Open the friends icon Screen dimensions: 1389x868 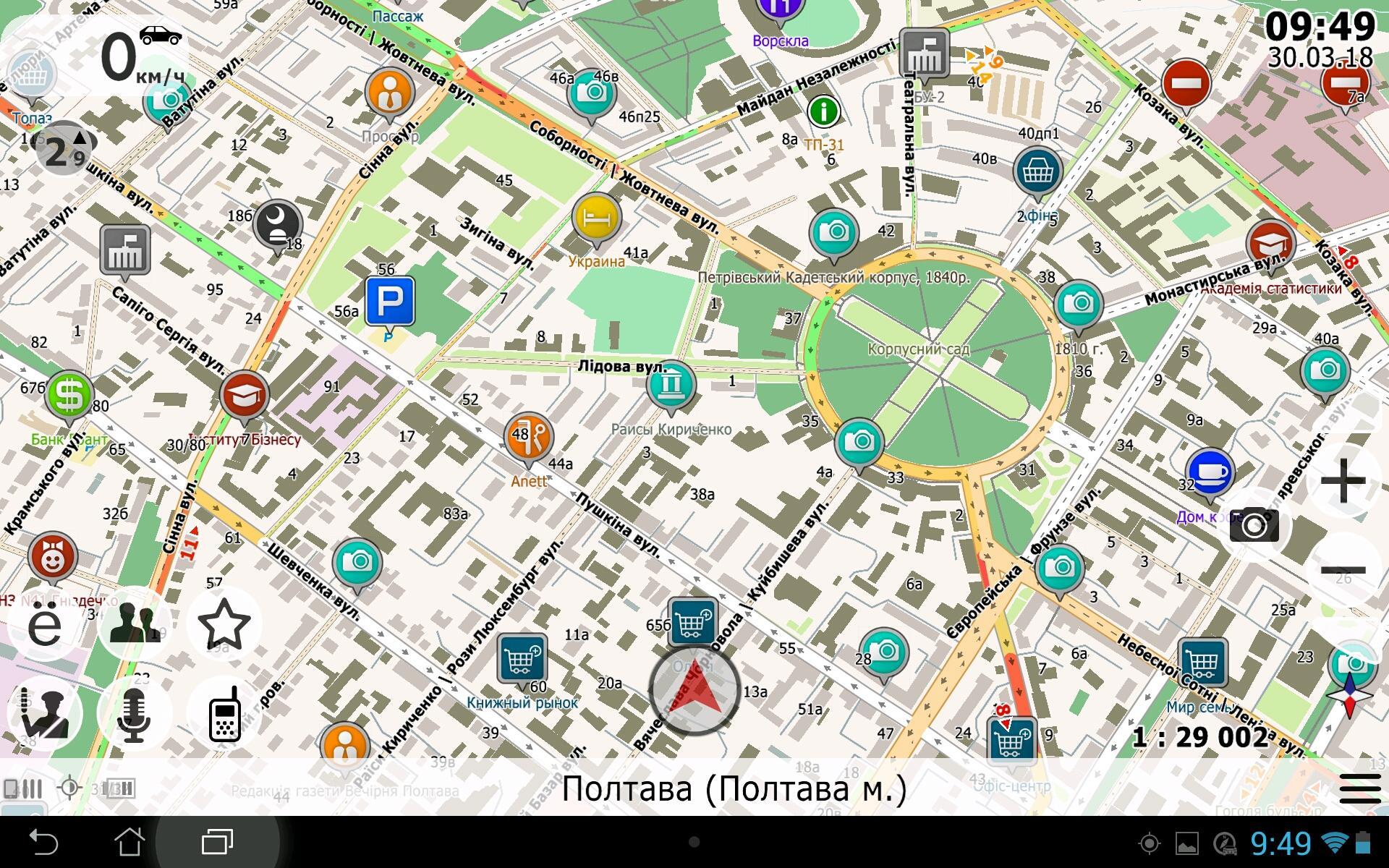134,624
